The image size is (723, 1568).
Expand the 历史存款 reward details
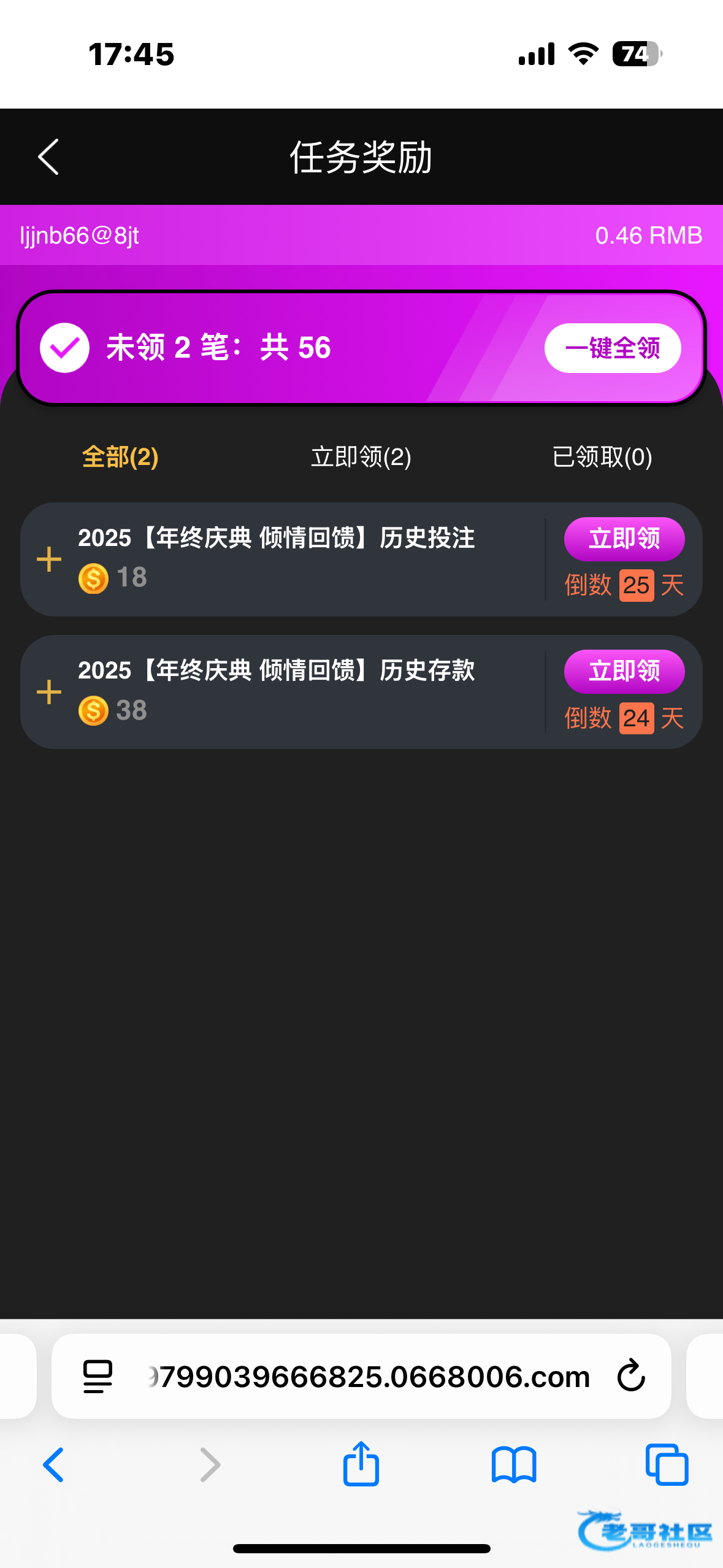pos(49,692)
